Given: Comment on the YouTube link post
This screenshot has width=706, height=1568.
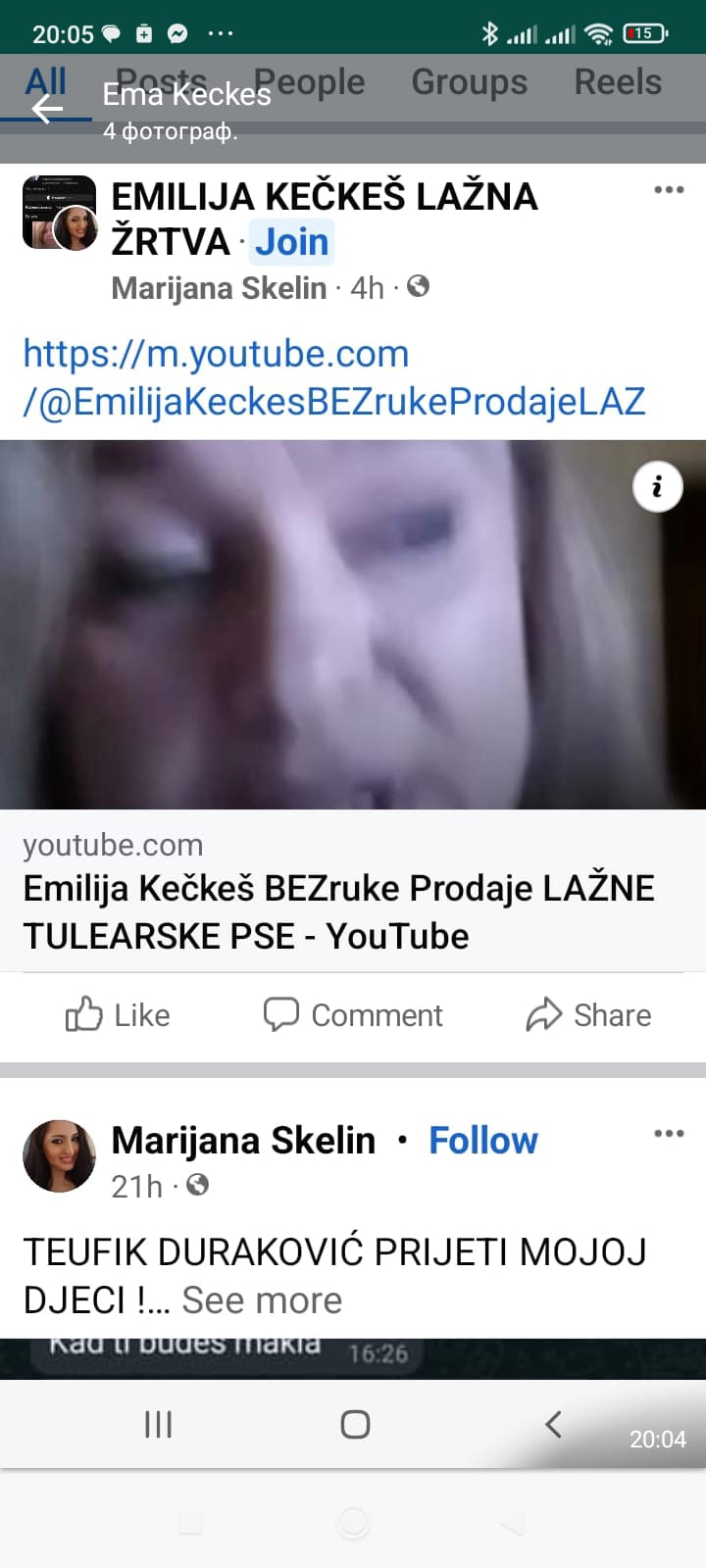Looking at the screenshot, I should 353,1015.
